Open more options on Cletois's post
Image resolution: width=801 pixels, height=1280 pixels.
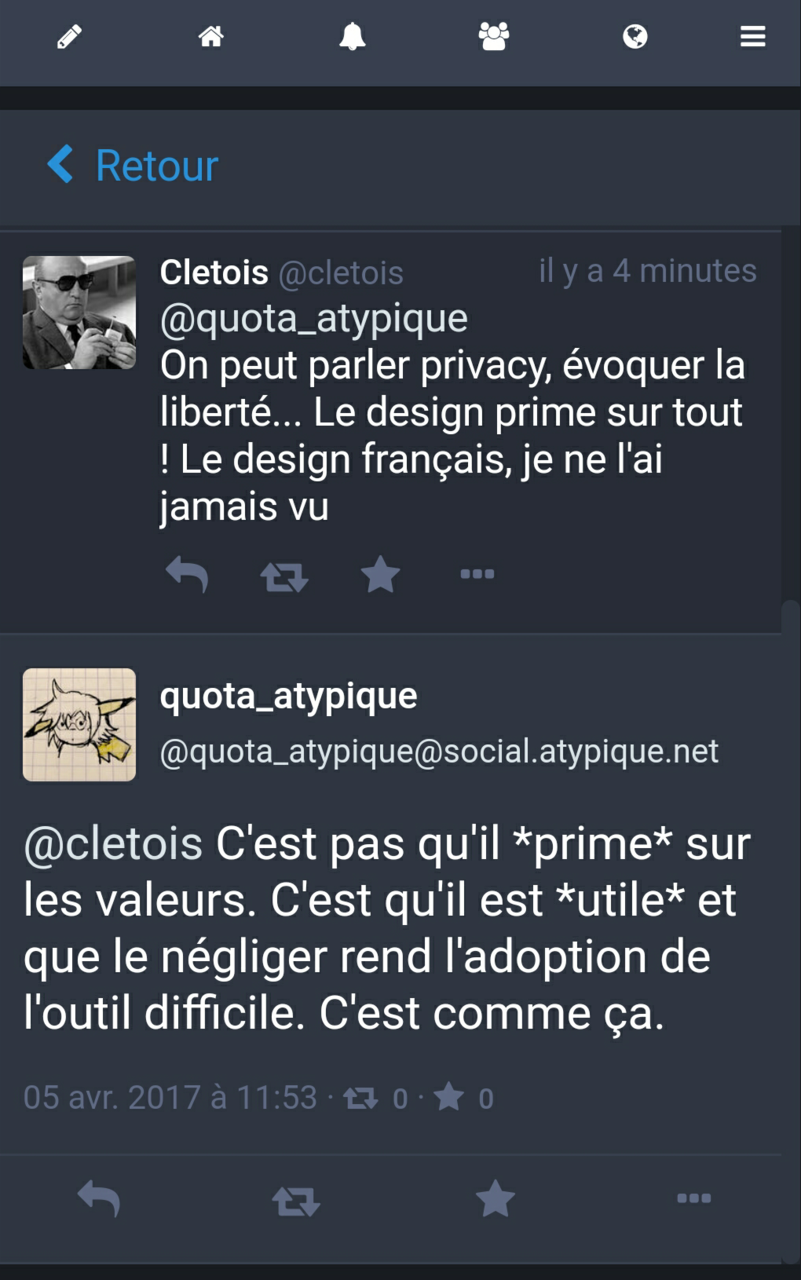point(477,575)
